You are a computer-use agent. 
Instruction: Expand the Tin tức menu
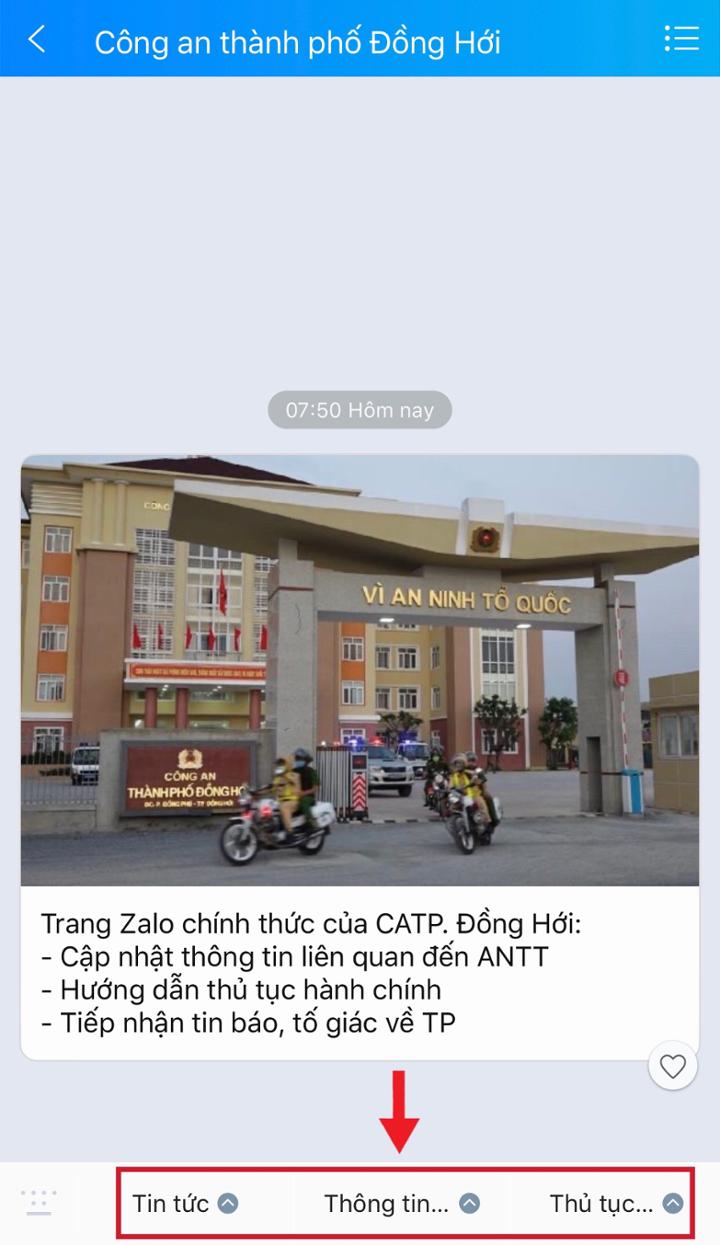(x=186, y=1203)
